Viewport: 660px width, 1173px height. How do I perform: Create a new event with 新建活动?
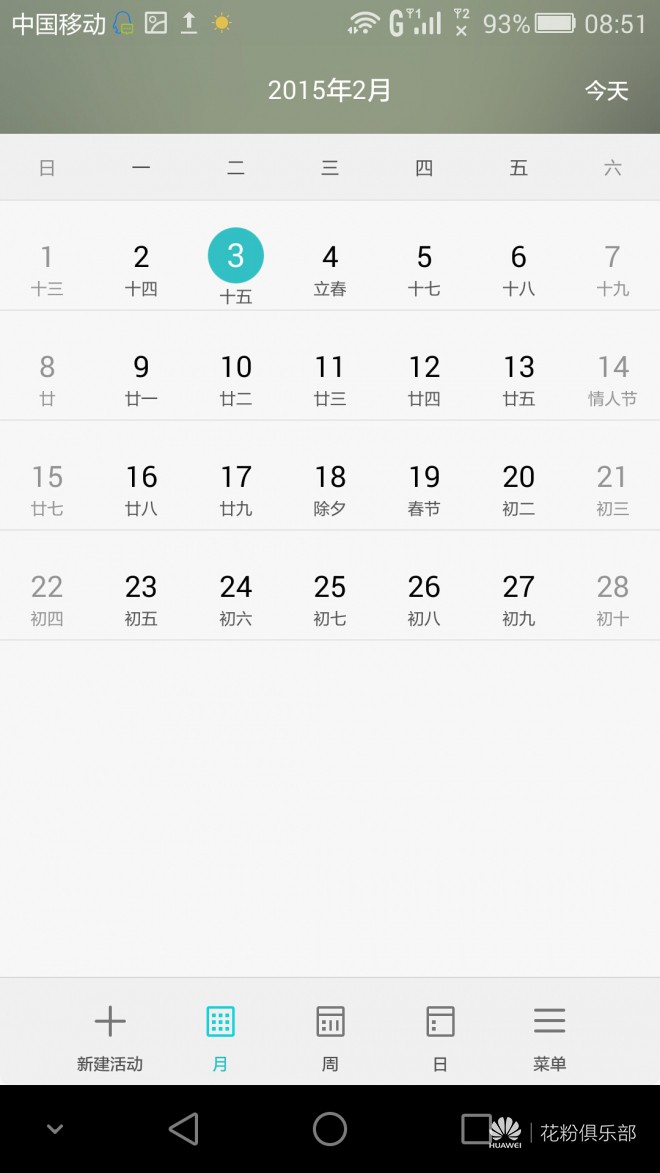pyautogui.click(x=110, y=1036)
